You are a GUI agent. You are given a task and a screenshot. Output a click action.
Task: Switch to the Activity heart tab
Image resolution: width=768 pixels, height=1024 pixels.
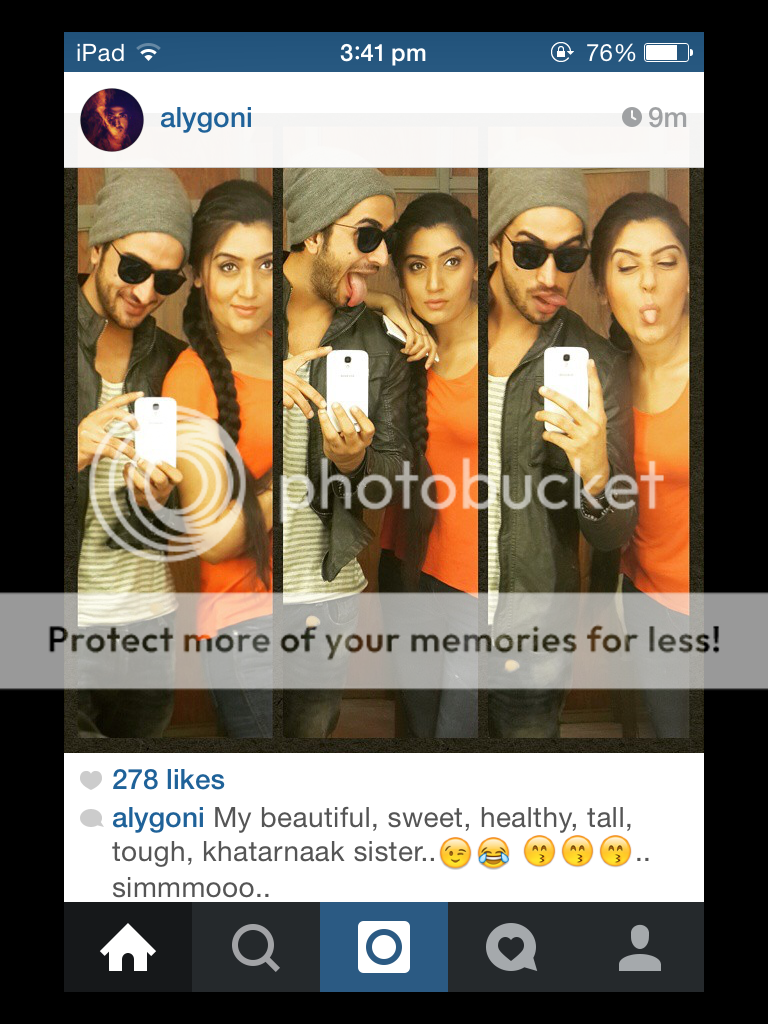pyautogui.click(x=511, y=947)
